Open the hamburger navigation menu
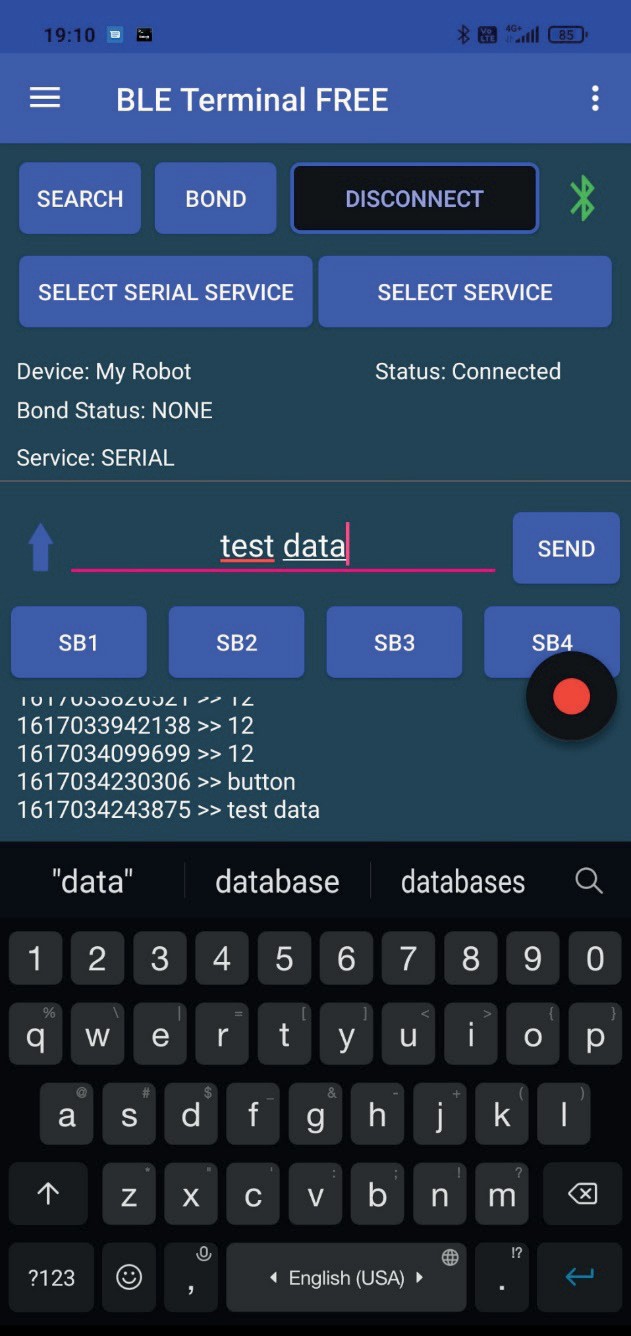 (x=45, y=98)
